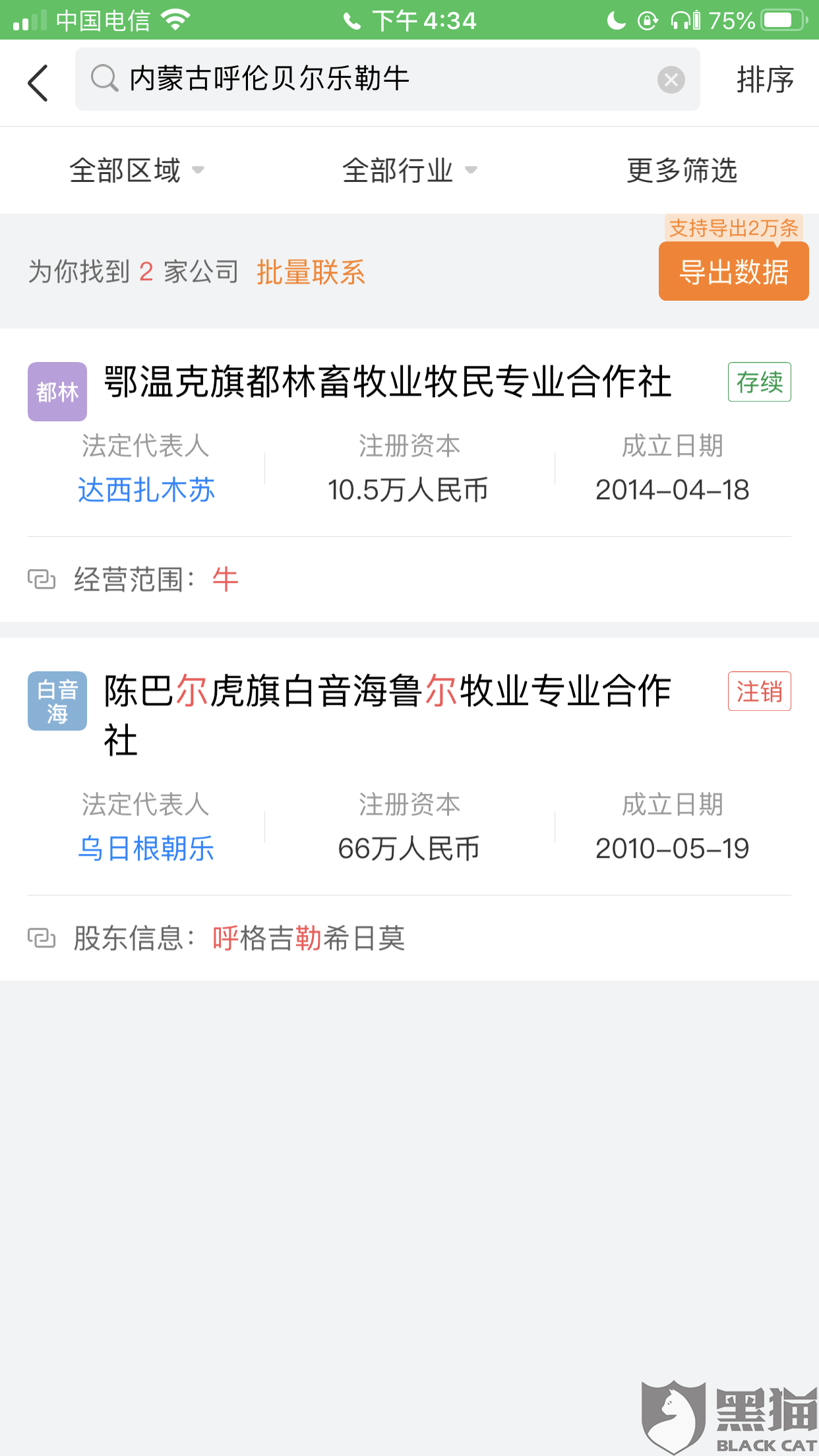The width and height of the screenshot is (819, 1456).
Task: Open the 排序 sort options
Action: [x=764, y=80]
